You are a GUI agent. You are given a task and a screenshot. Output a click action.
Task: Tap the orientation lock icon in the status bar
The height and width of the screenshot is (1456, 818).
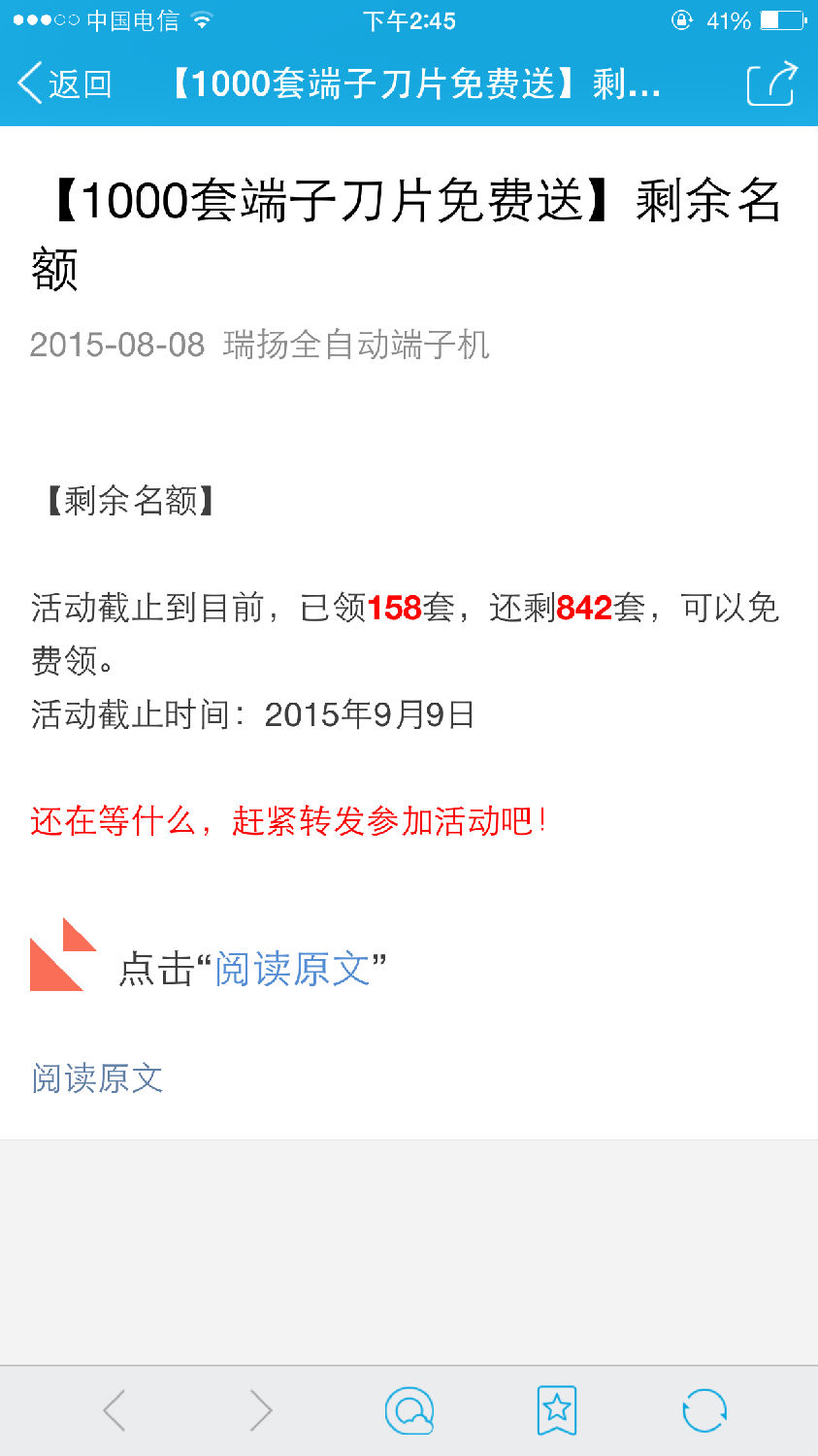click(682, 17)
